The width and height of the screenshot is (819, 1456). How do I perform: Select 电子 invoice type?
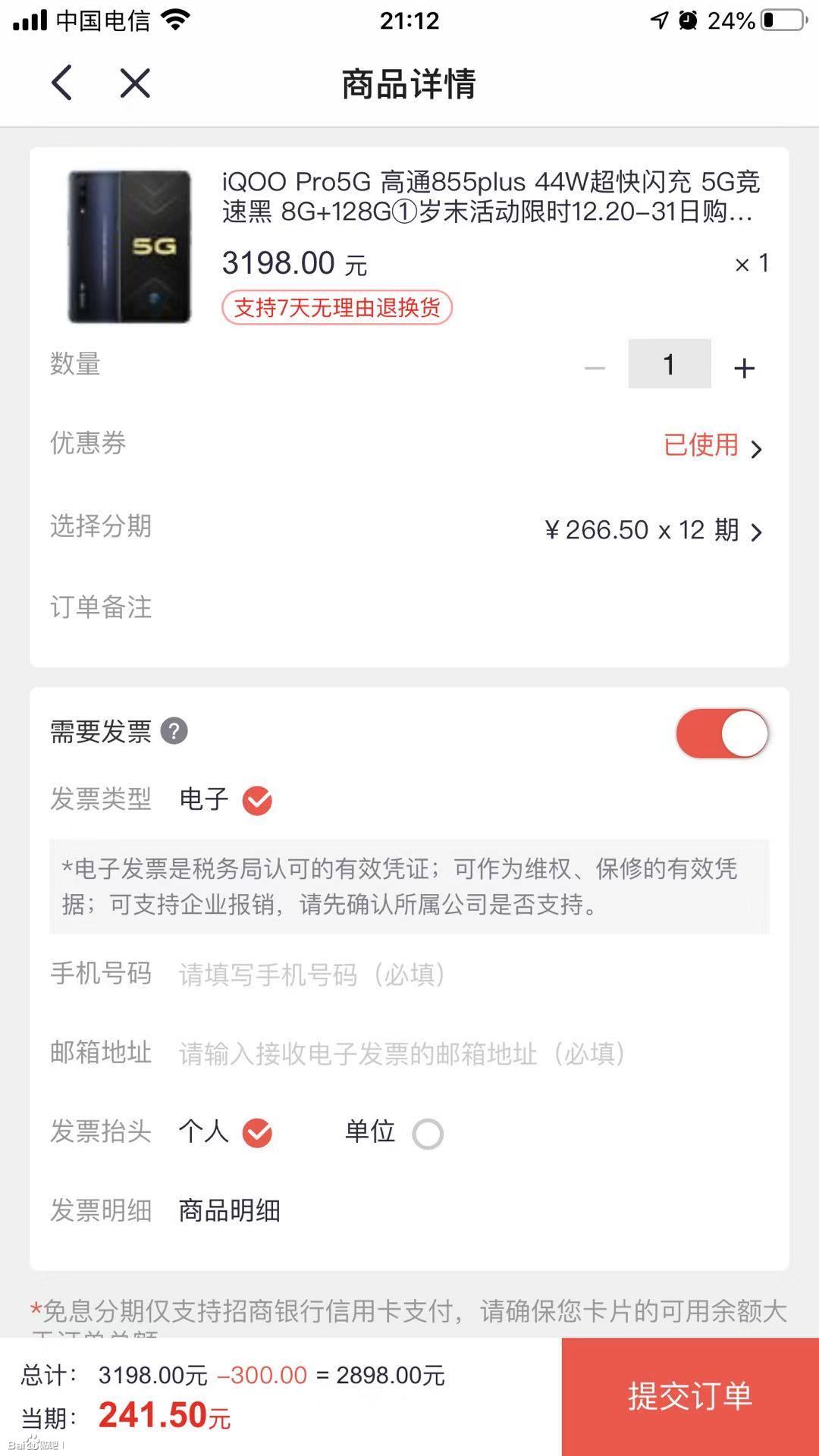(x=257, y=800)
